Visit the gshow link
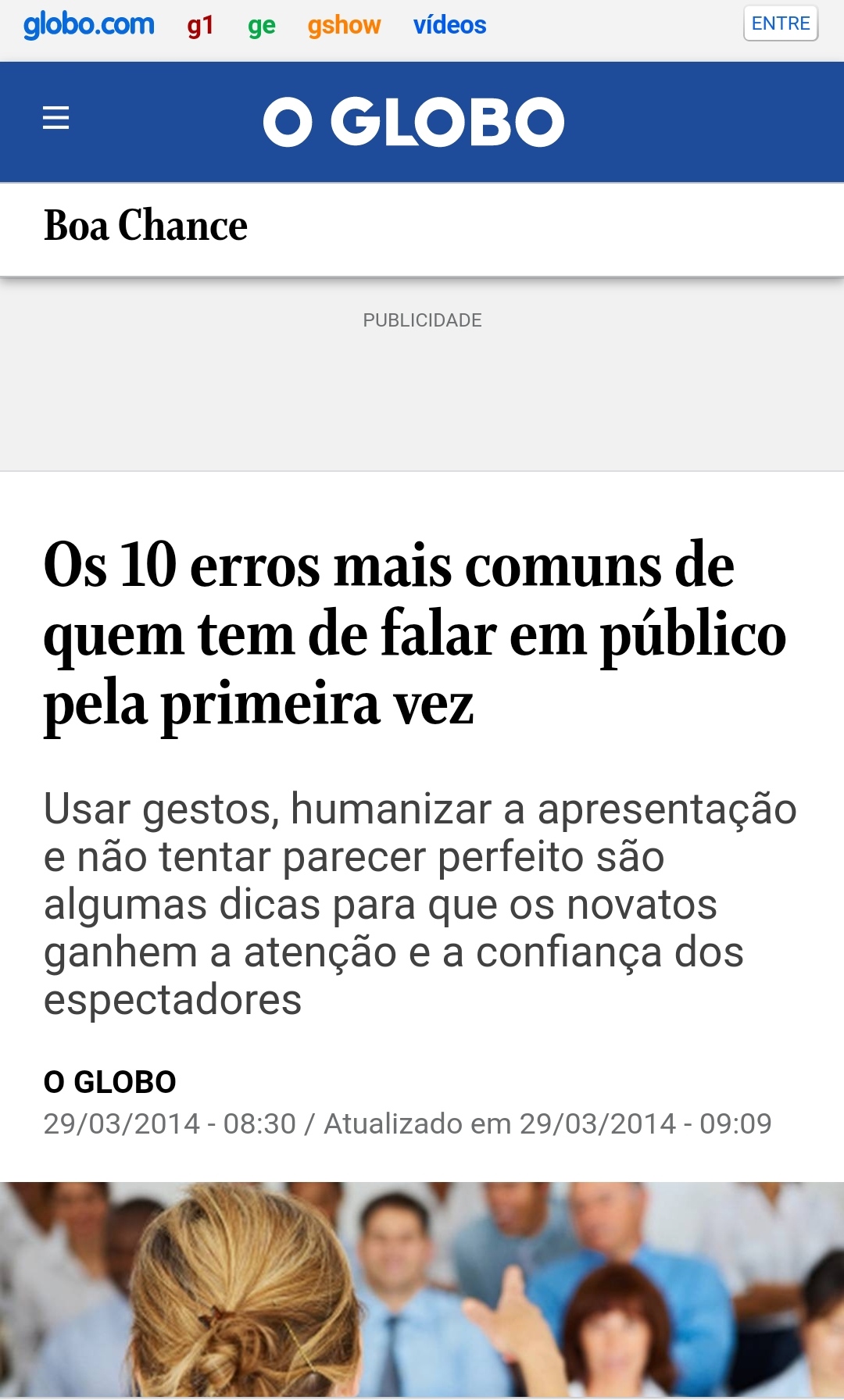The width and height of the screenshot is (844, 1400). (344, 26)
